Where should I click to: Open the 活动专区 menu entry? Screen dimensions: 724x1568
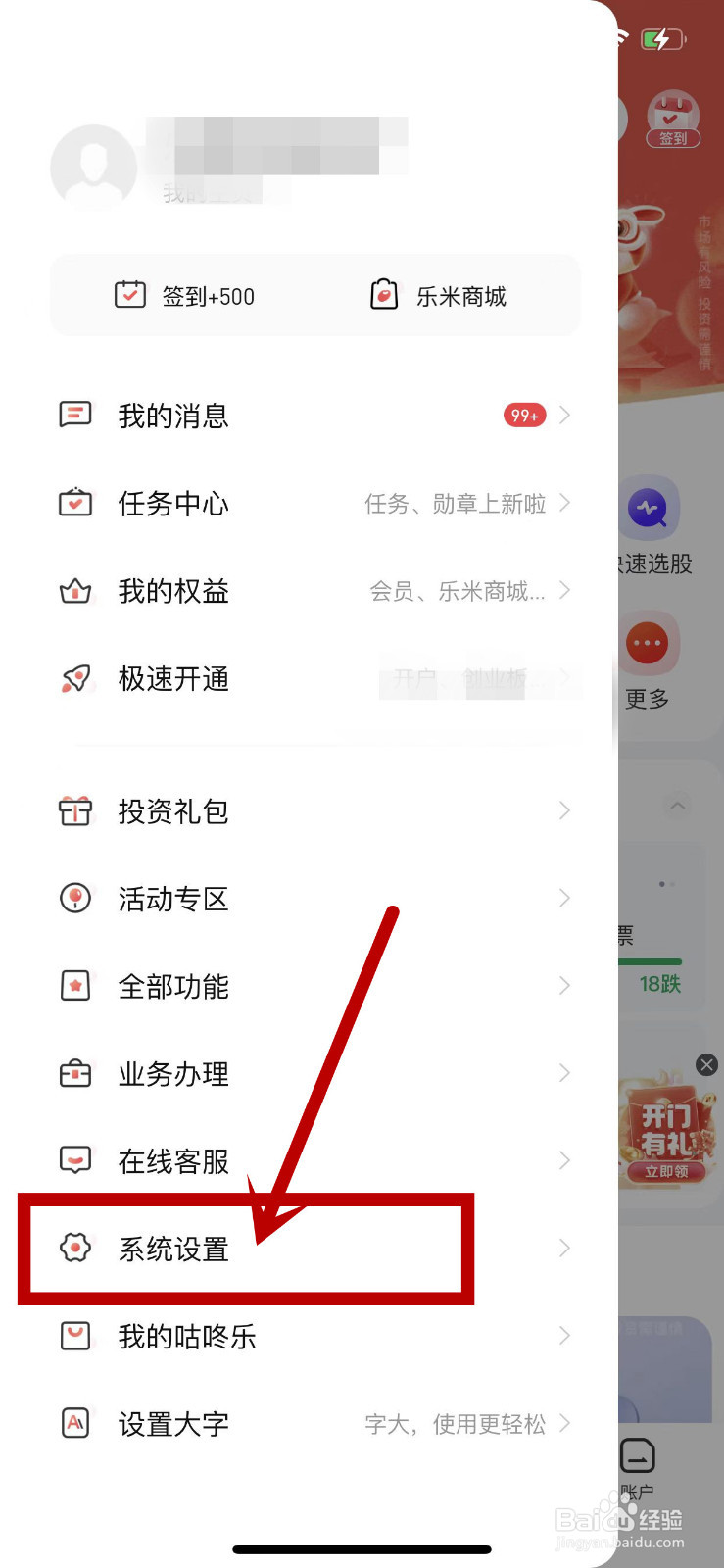(x=173, y=899)
